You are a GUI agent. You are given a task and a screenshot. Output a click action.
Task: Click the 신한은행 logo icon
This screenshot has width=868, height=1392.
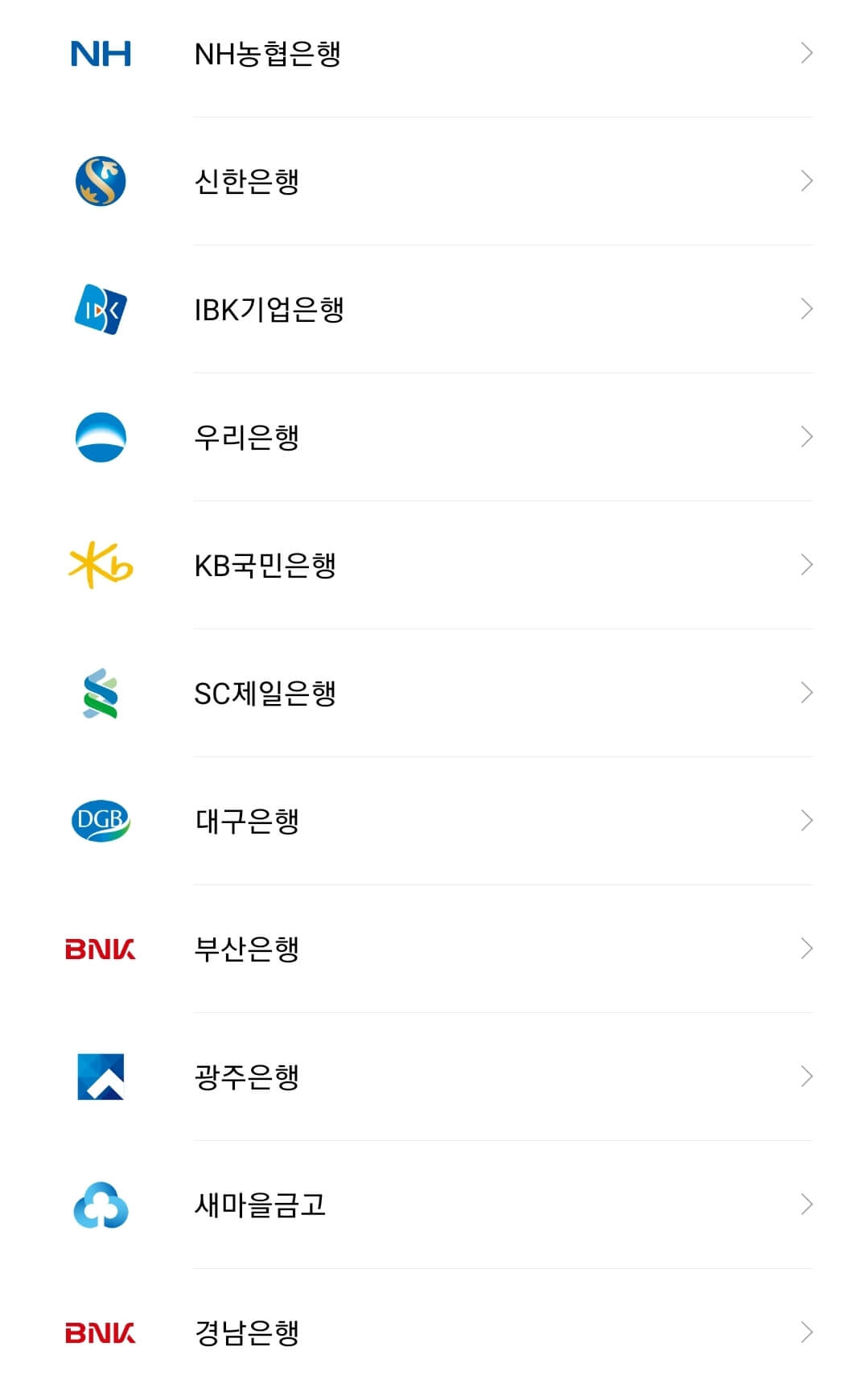(x=100, y=181)
